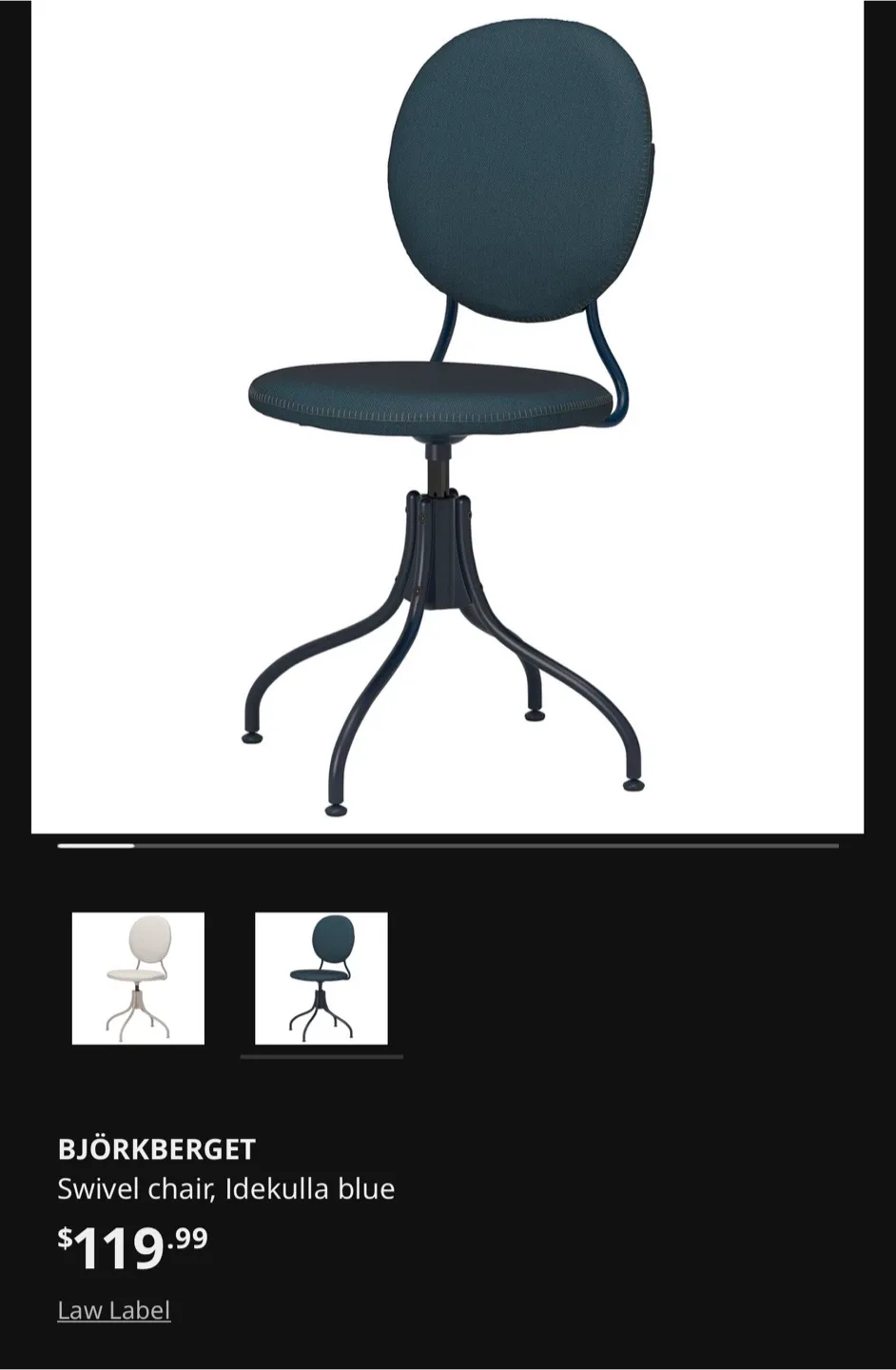Open the main blue swivel chair image
Screen dimensions: 896x1370
447,419
